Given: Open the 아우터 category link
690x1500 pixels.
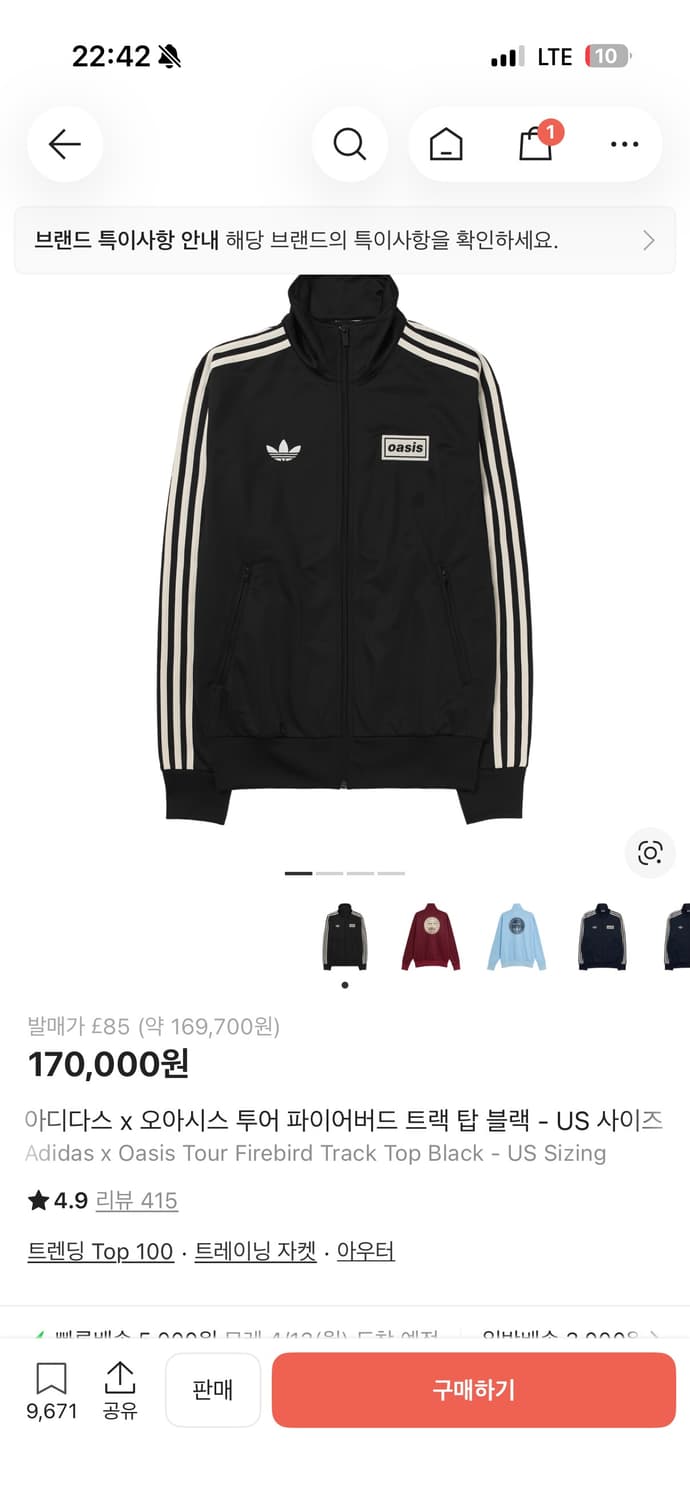Looking at the screenshot, I should (x=365, y=1251).
